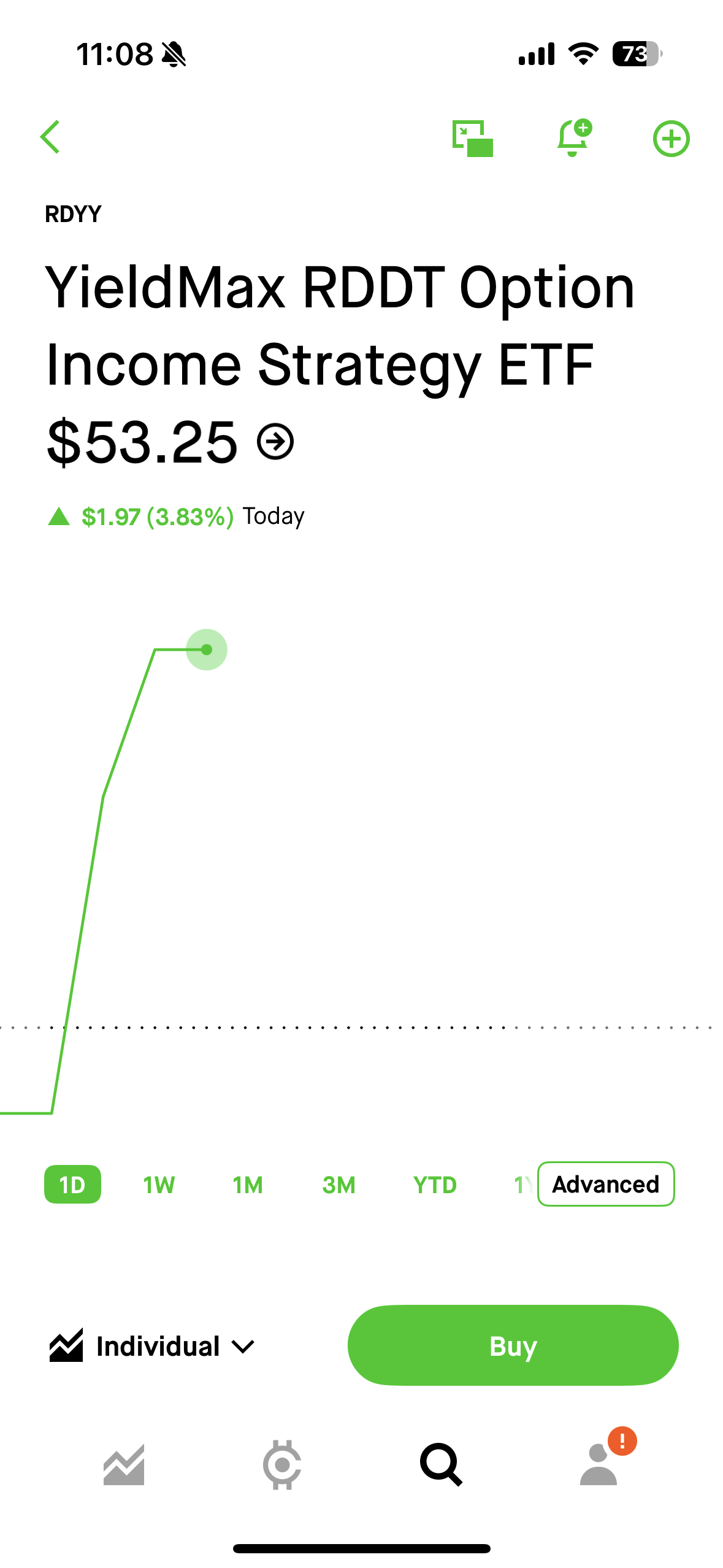The height and width of the screenshot is (1568, 723).
Task: Expand the Individual account dropdown
Action: pyautogui.click(x=152, y=1346)
